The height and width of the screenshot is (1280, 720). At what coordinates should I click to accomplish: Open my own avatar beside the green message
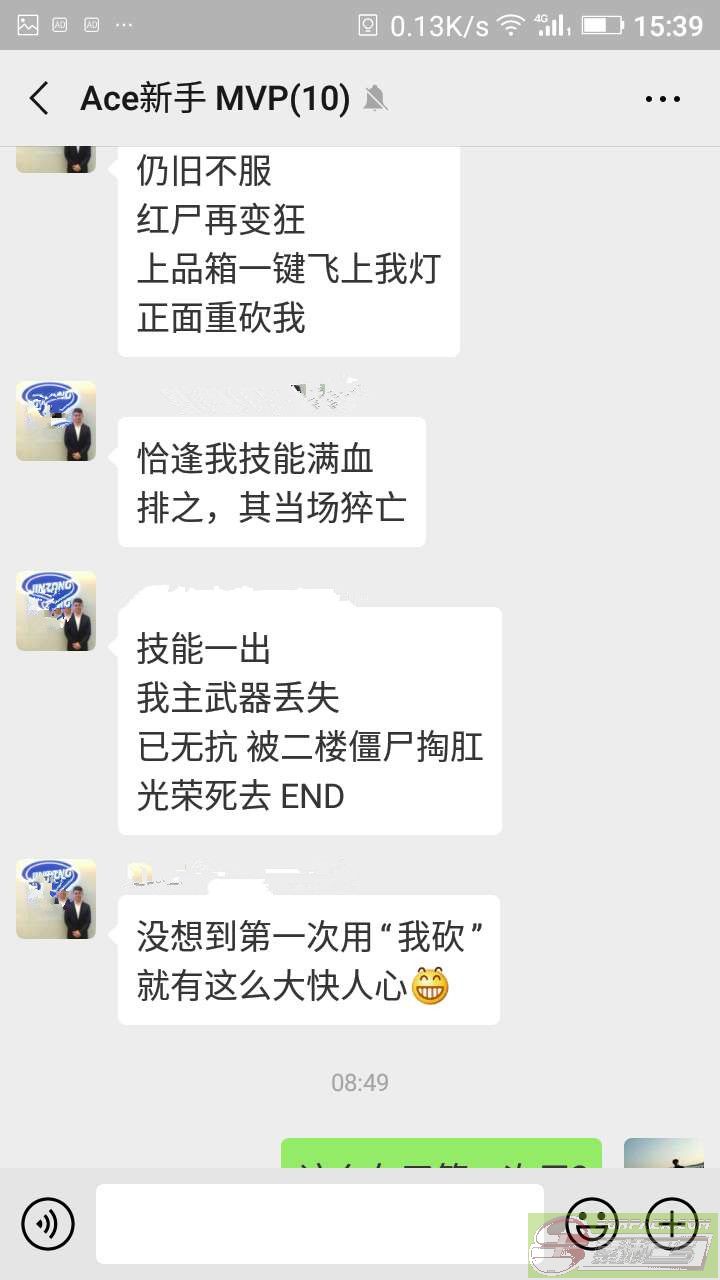[664, 1153]
